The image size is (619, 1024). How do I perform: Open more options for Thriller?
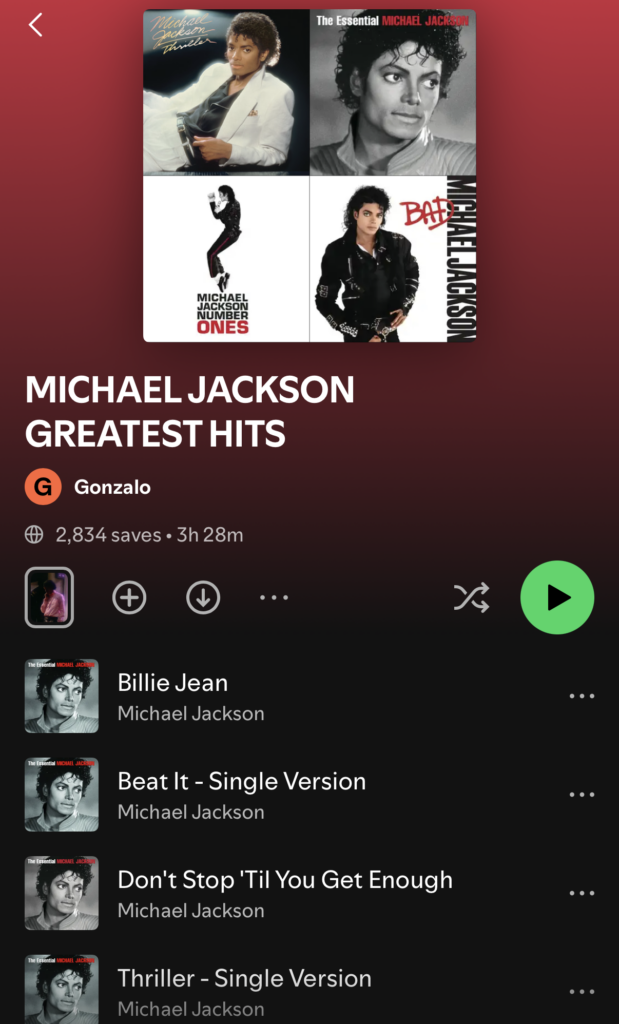point(582,991)
